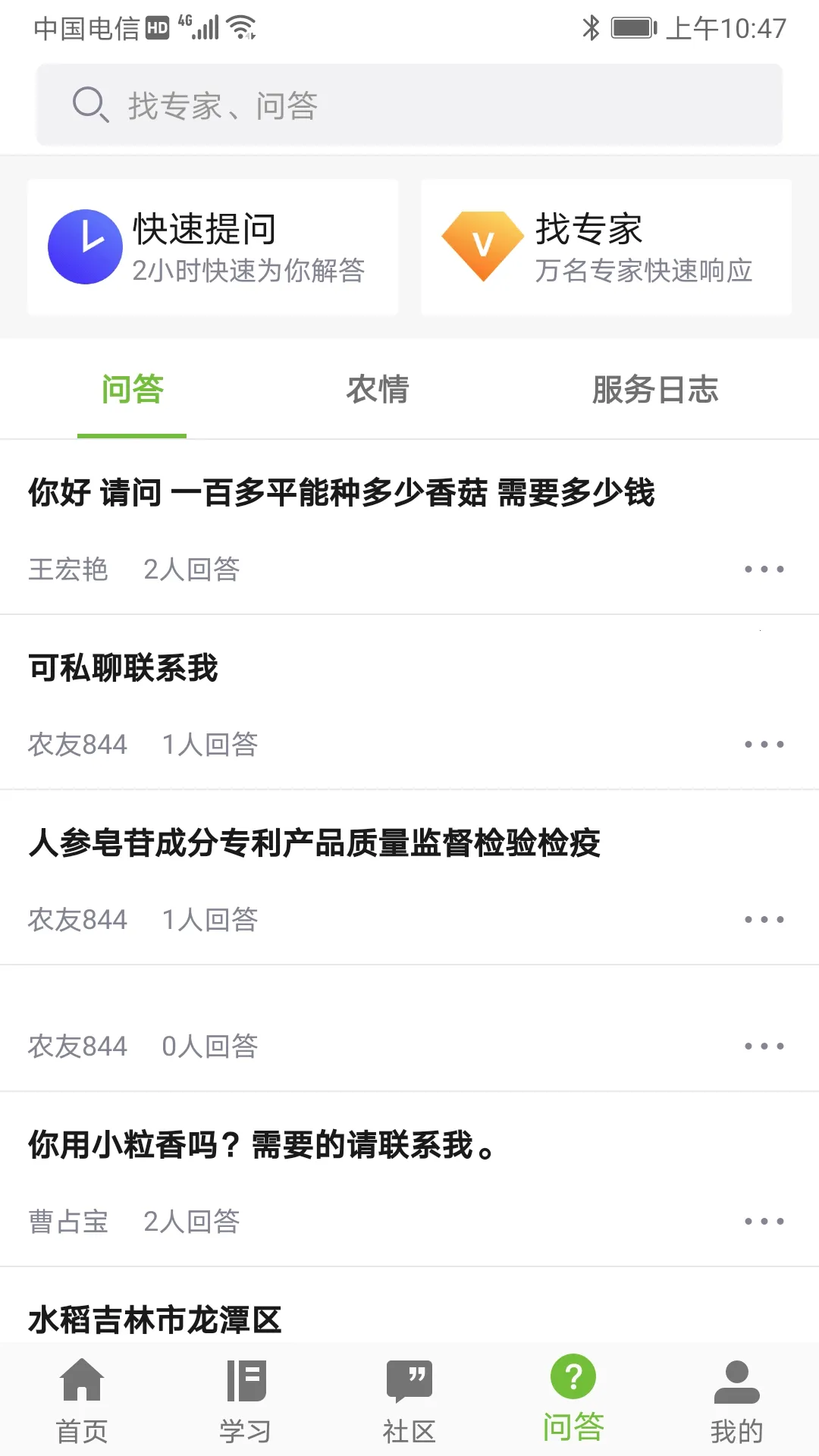
Task: Tap the clock icon beside 快速提问
Action: (x=86, y=245)
